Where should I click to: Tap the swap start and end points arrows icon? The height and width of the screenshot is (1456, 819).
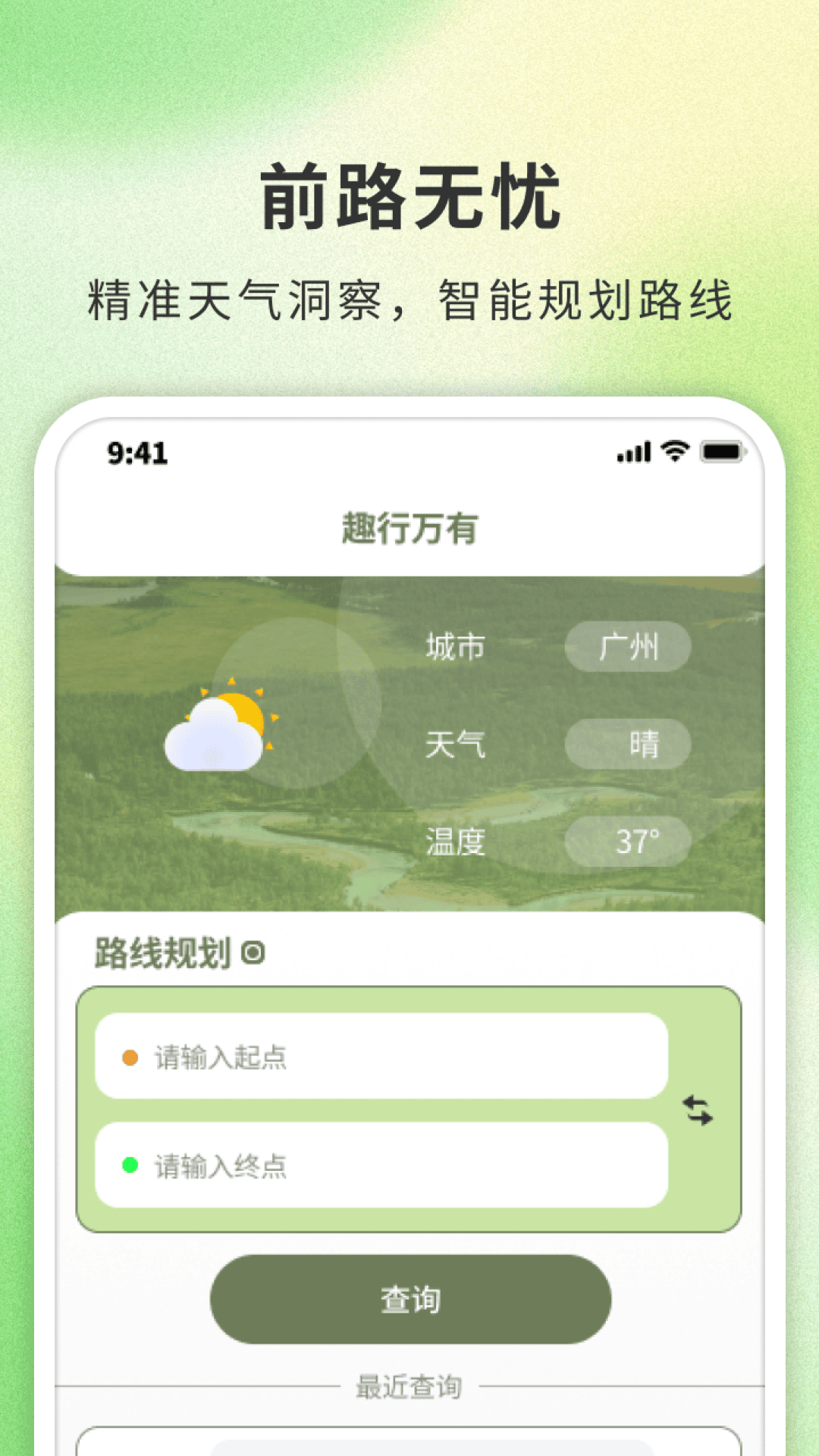point(699,1109)
